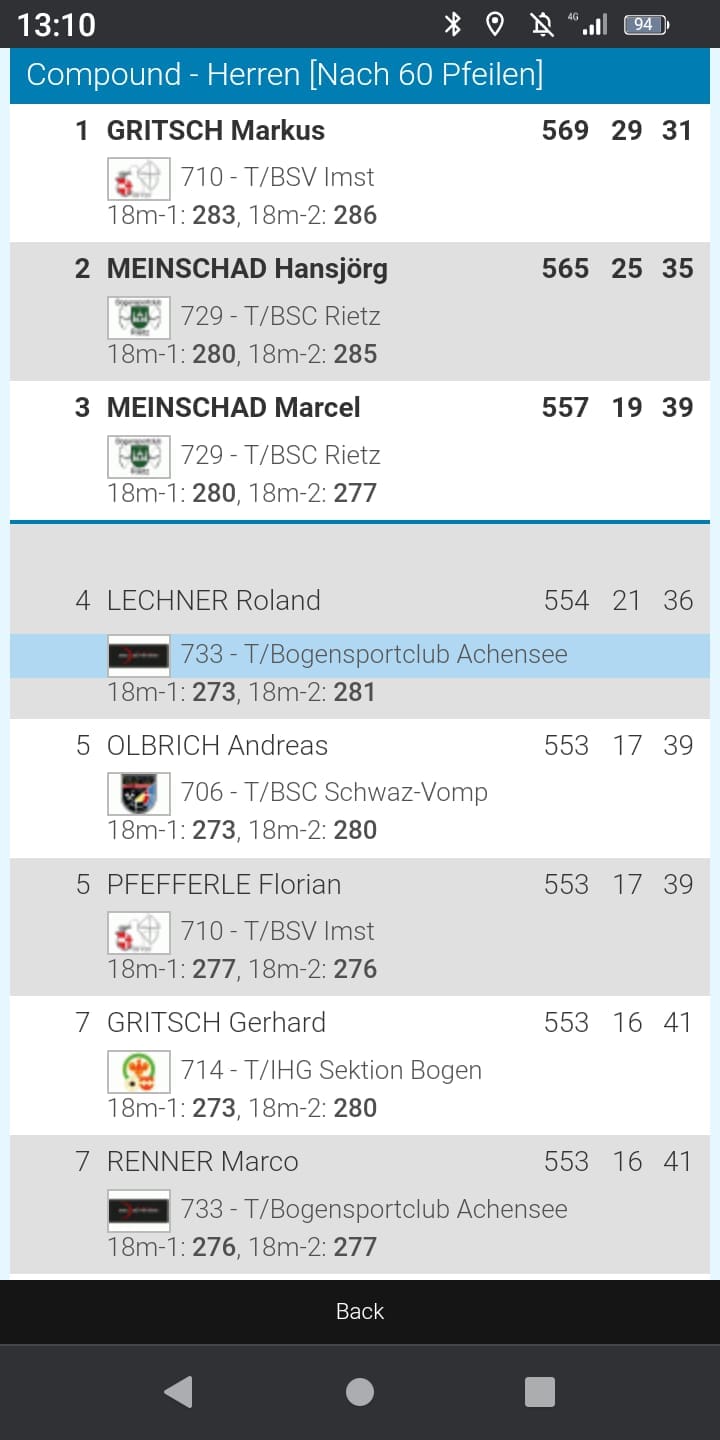Go back with the system back arrow
Image resolution: width=720 pixels, height=1440 pixels.
pos(178,1392)
